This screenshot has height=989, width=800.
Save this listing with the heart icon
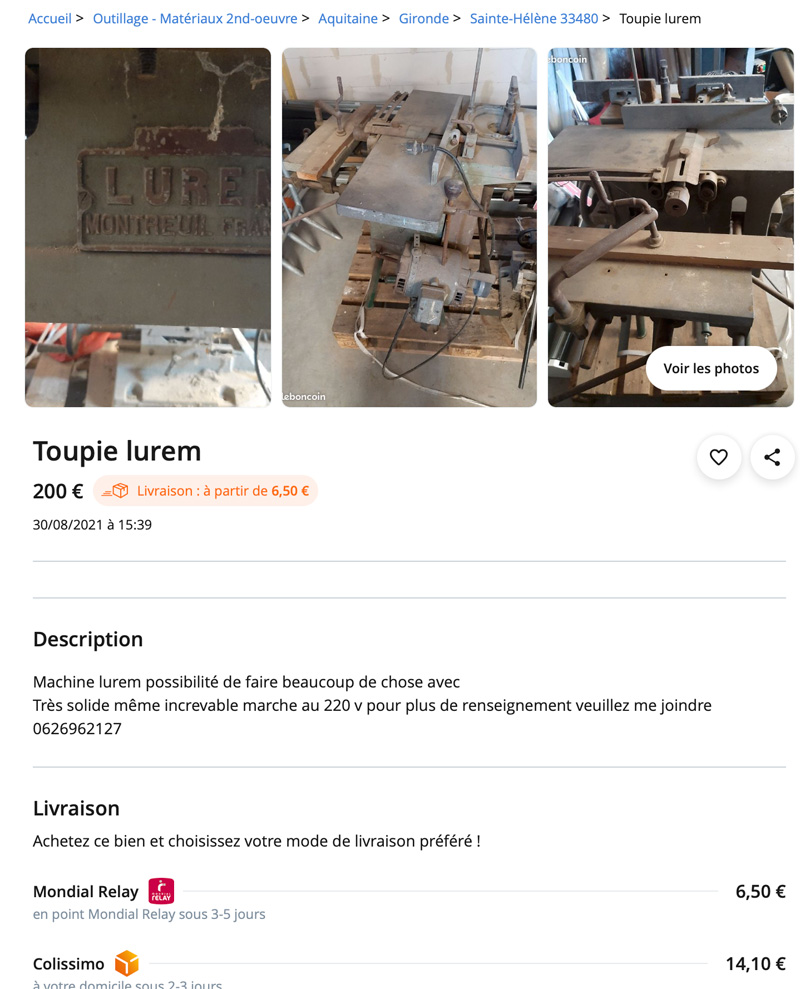[x=718, y=457]
